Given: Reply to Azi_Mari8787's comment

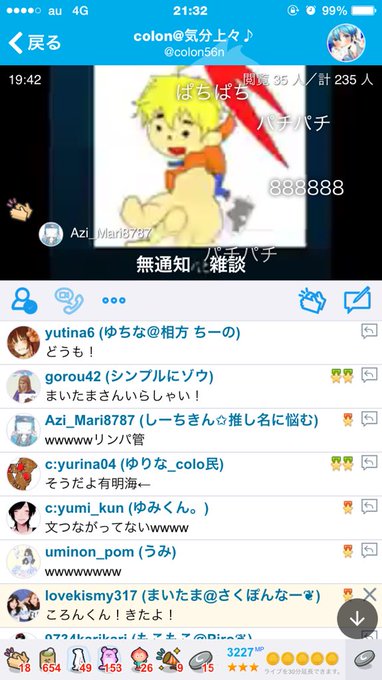Looking at the screenshot, I should point(369,418).
